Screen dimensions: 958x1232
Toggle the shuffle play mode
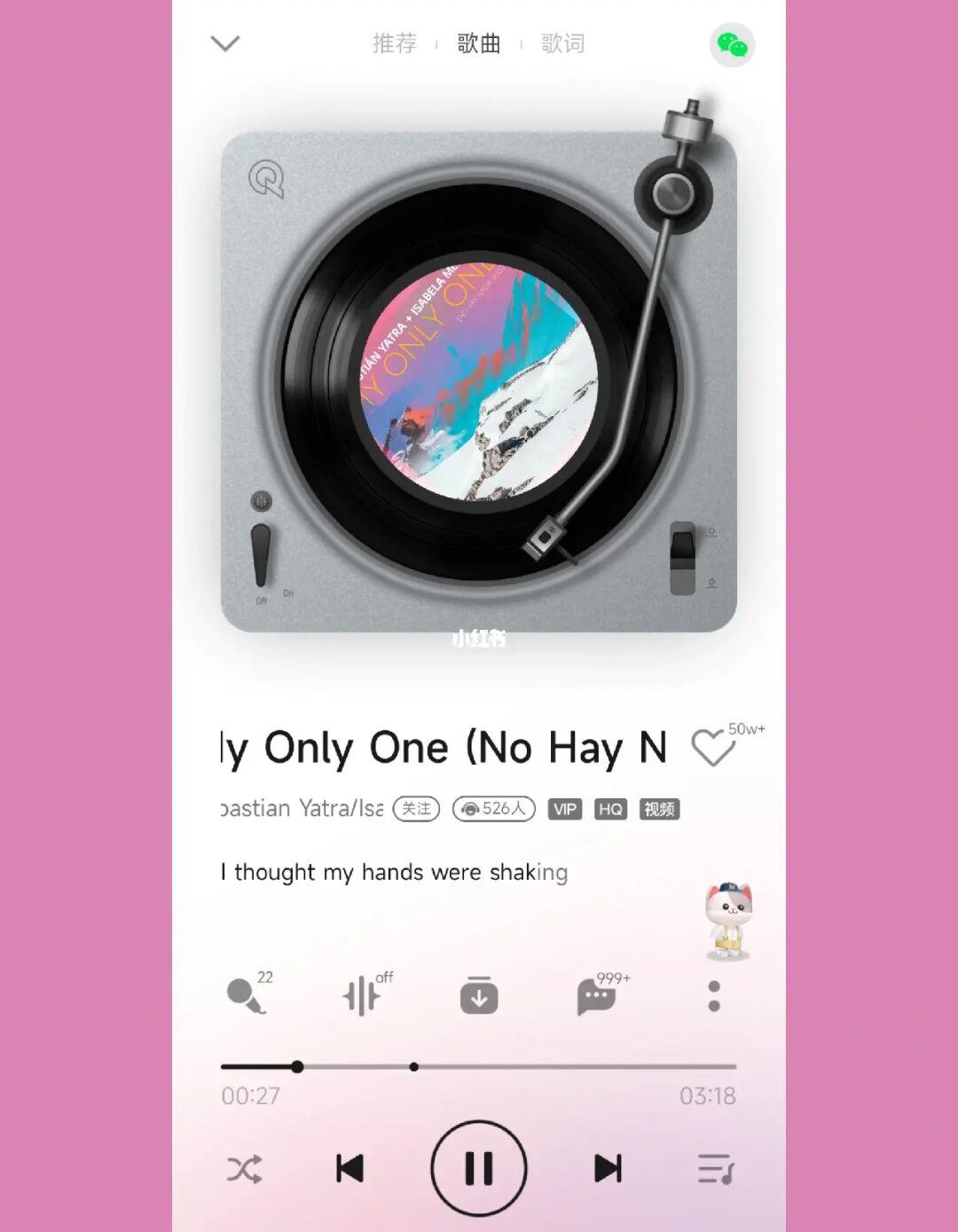tap(244, 1169)
